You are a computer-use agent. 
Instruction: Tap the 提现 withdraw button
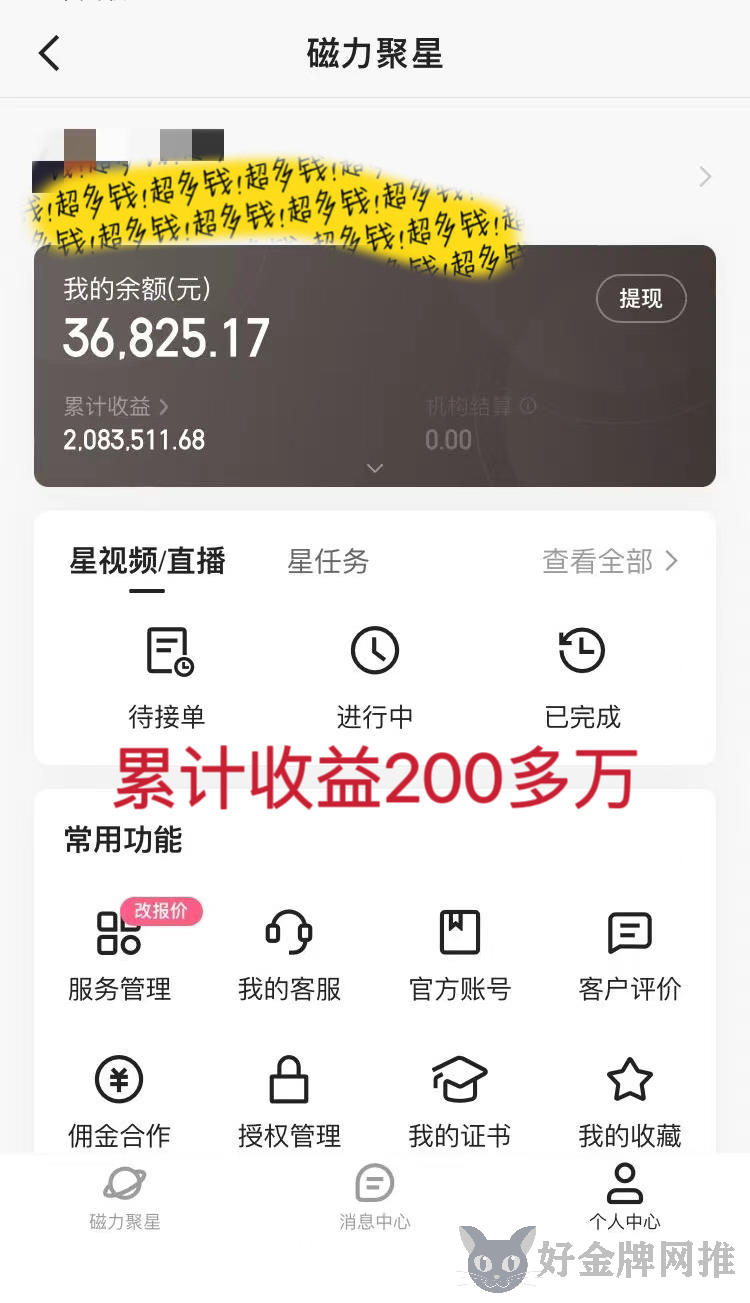point(641,298)
